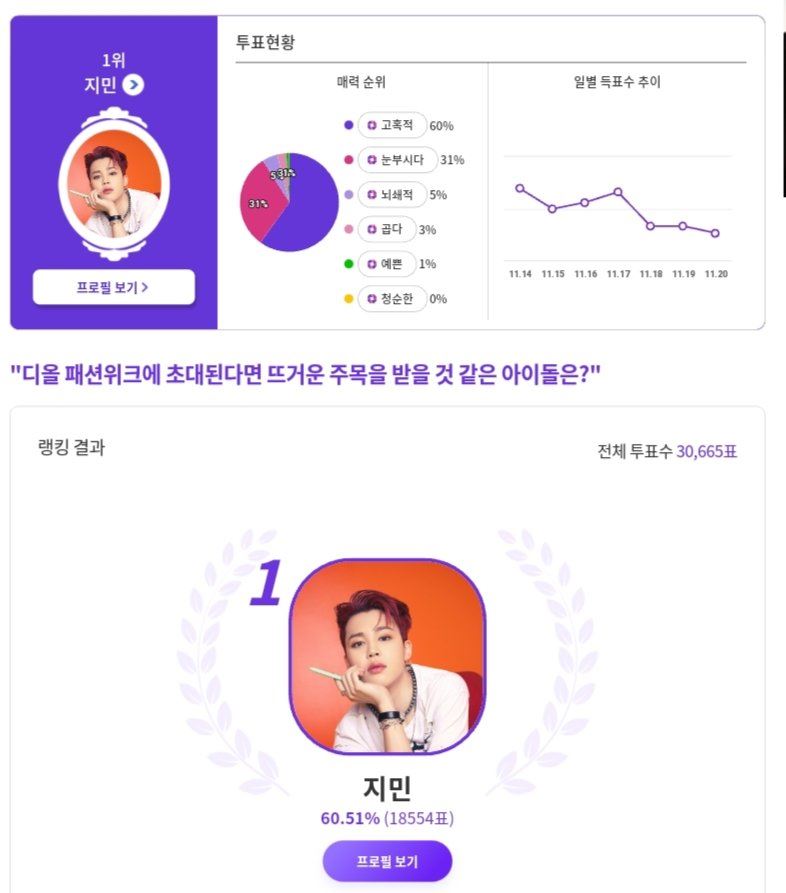Select the 청순한 charm chip
Viewport: 786px width, 893px height.
(x=391, y=299)
